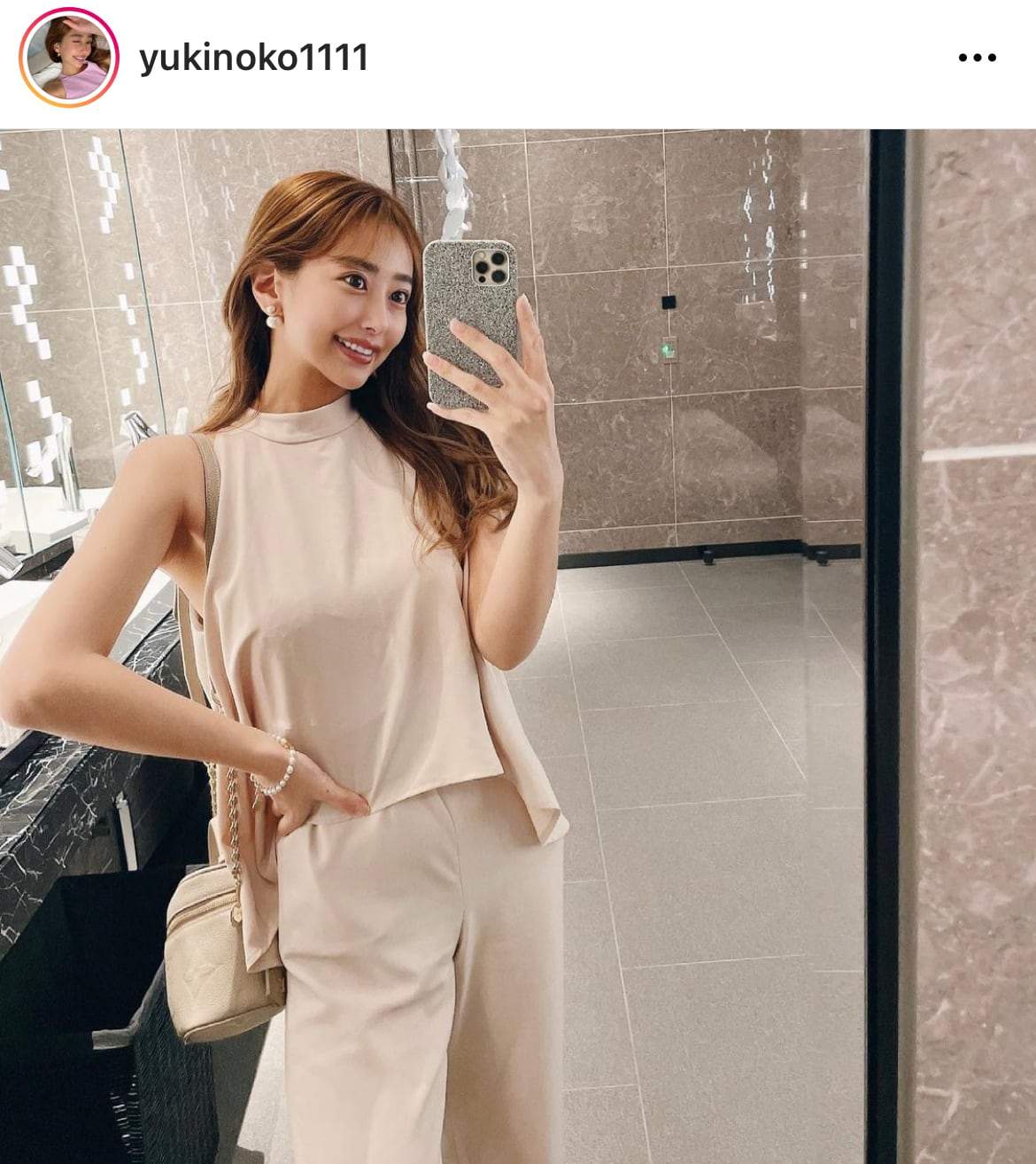Tap the post photo by yukinoko1111
The image size is (1036, 1164).
(518, 647)
